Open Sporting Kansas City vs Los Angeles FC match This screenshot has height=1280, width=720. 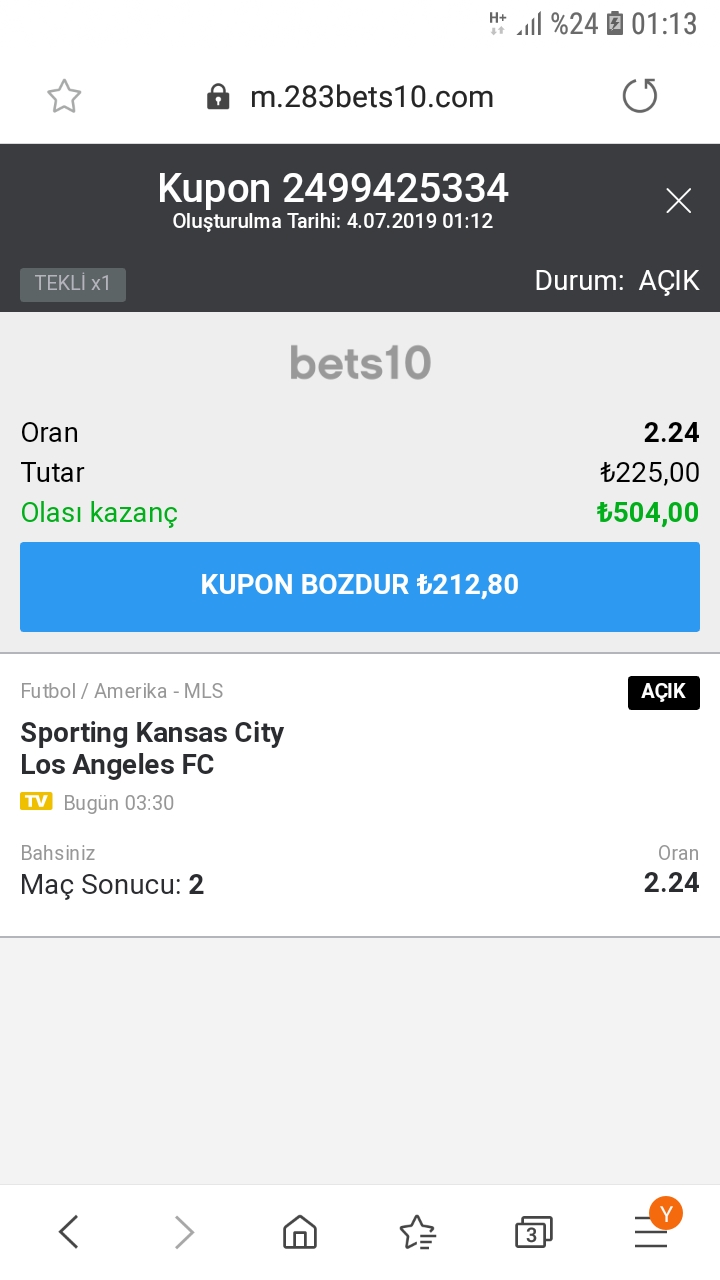152,748
